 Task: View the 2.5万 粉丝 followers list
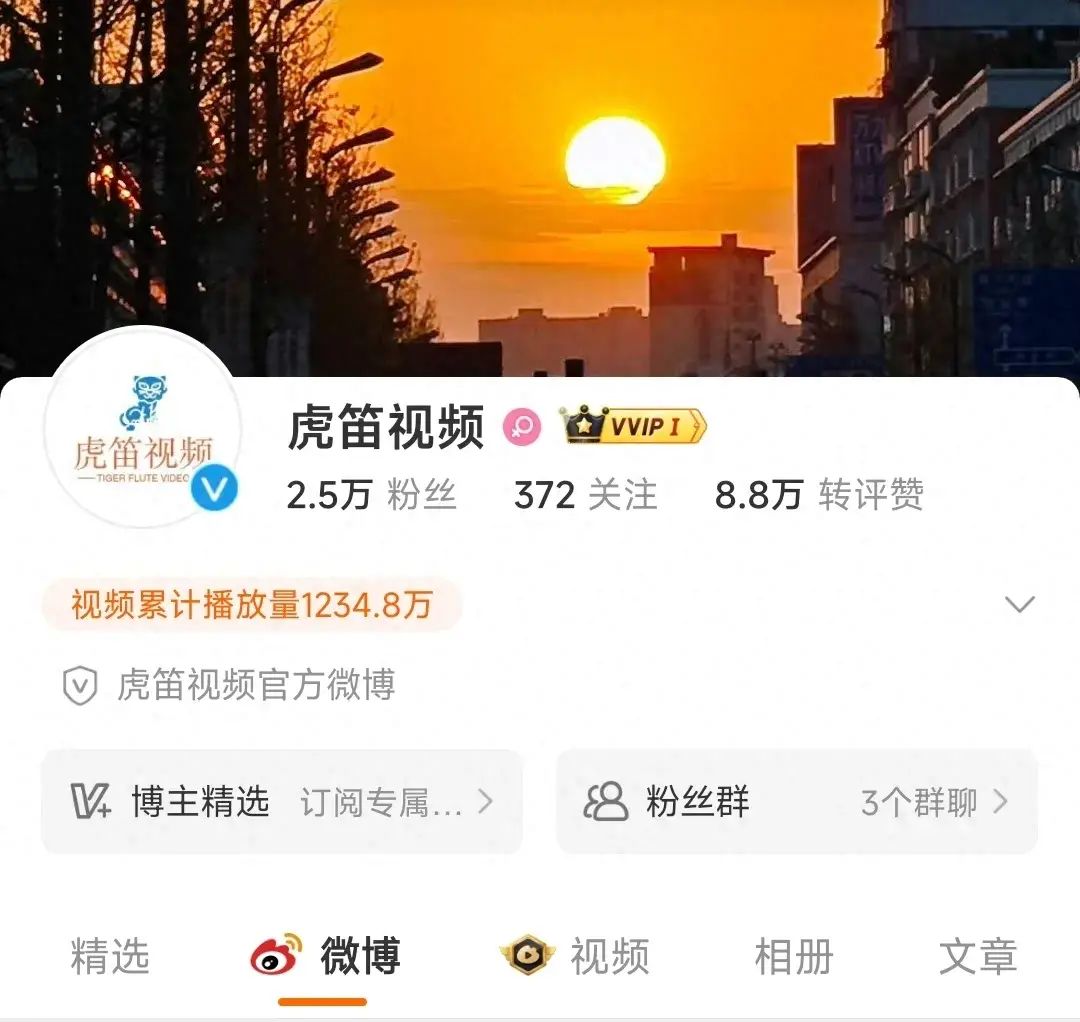[371, 495]
